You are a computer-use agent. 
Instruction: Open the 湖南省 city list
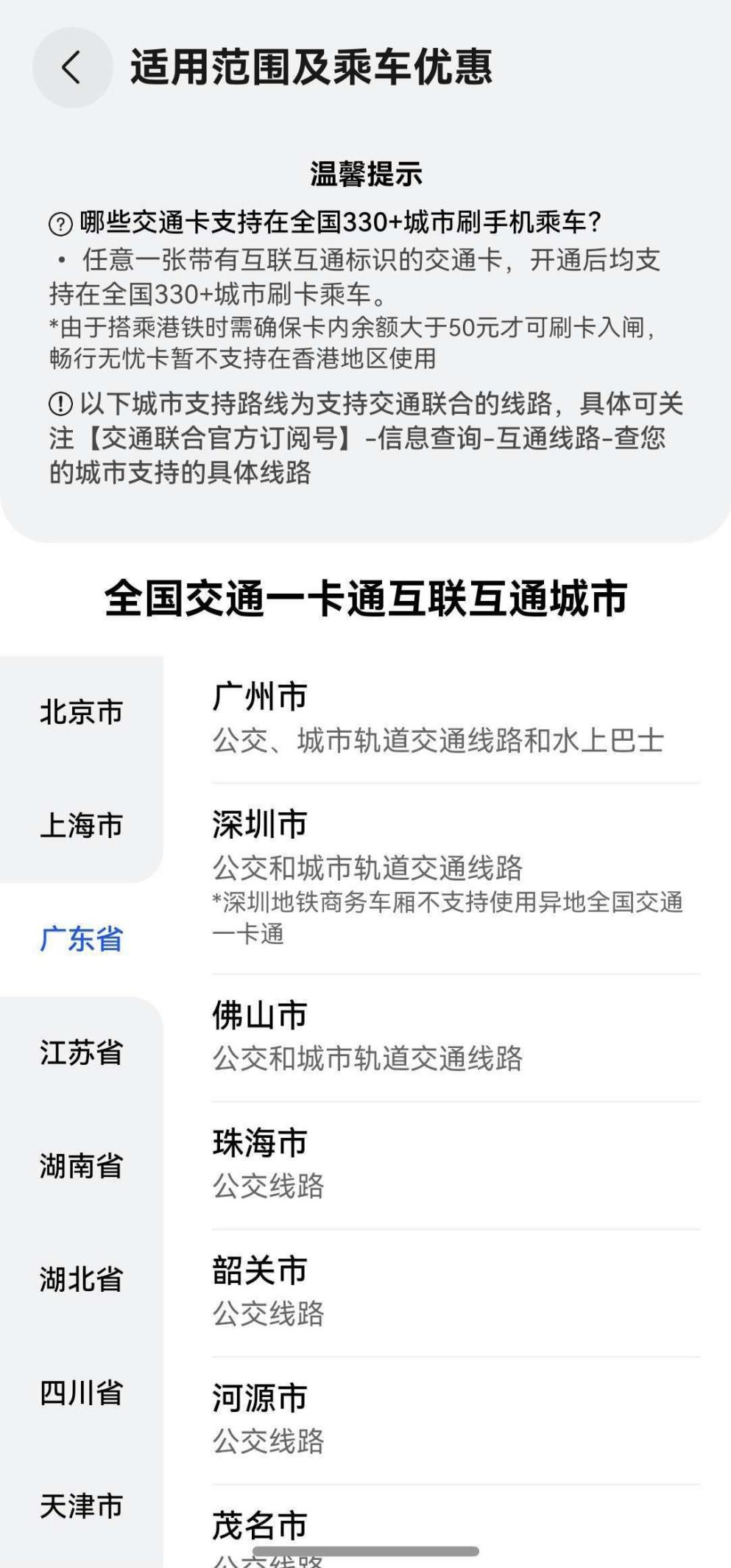[x=81, y=1166]
